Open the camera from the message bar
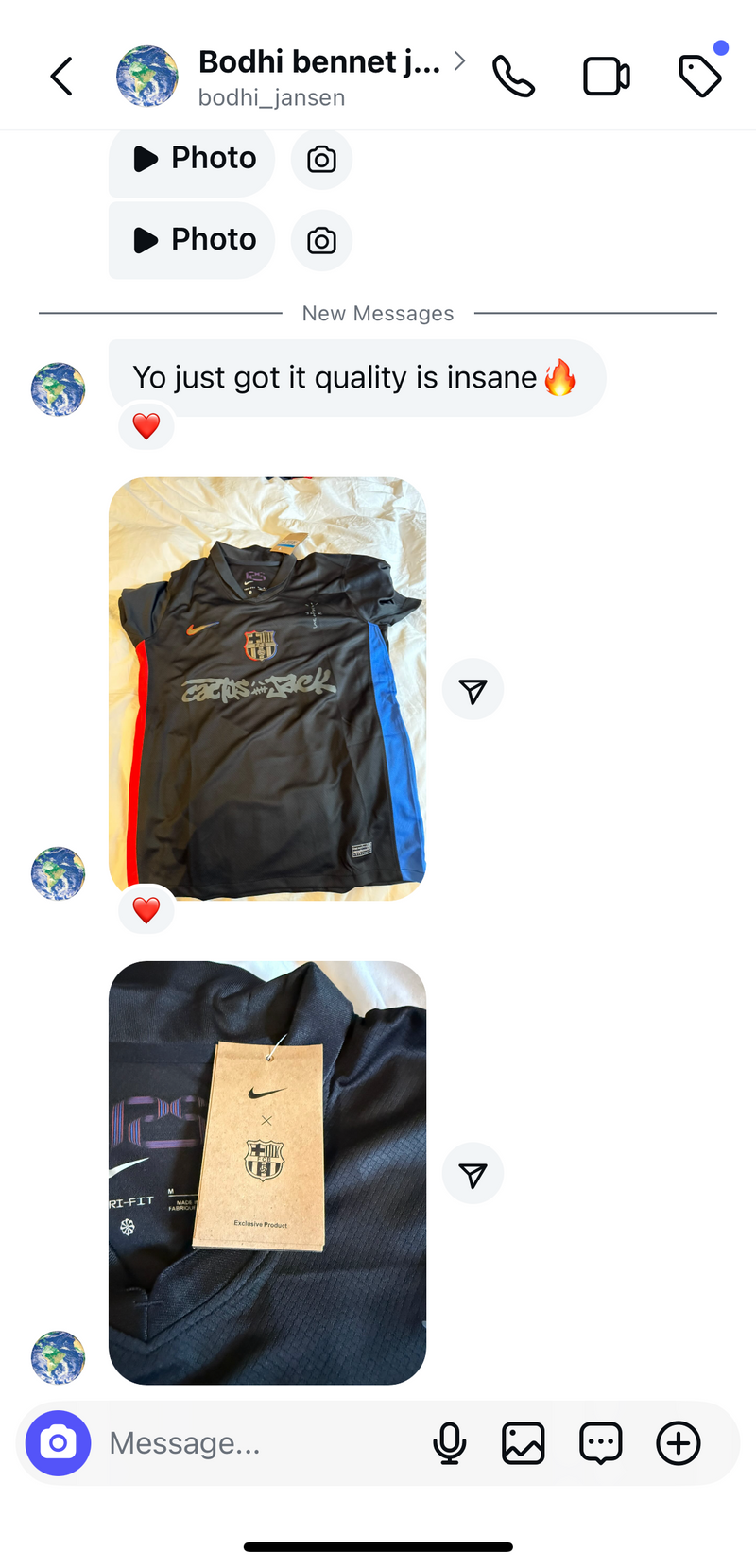The height and width of the screenshot is (1568, 756). tap(59, 1443)
